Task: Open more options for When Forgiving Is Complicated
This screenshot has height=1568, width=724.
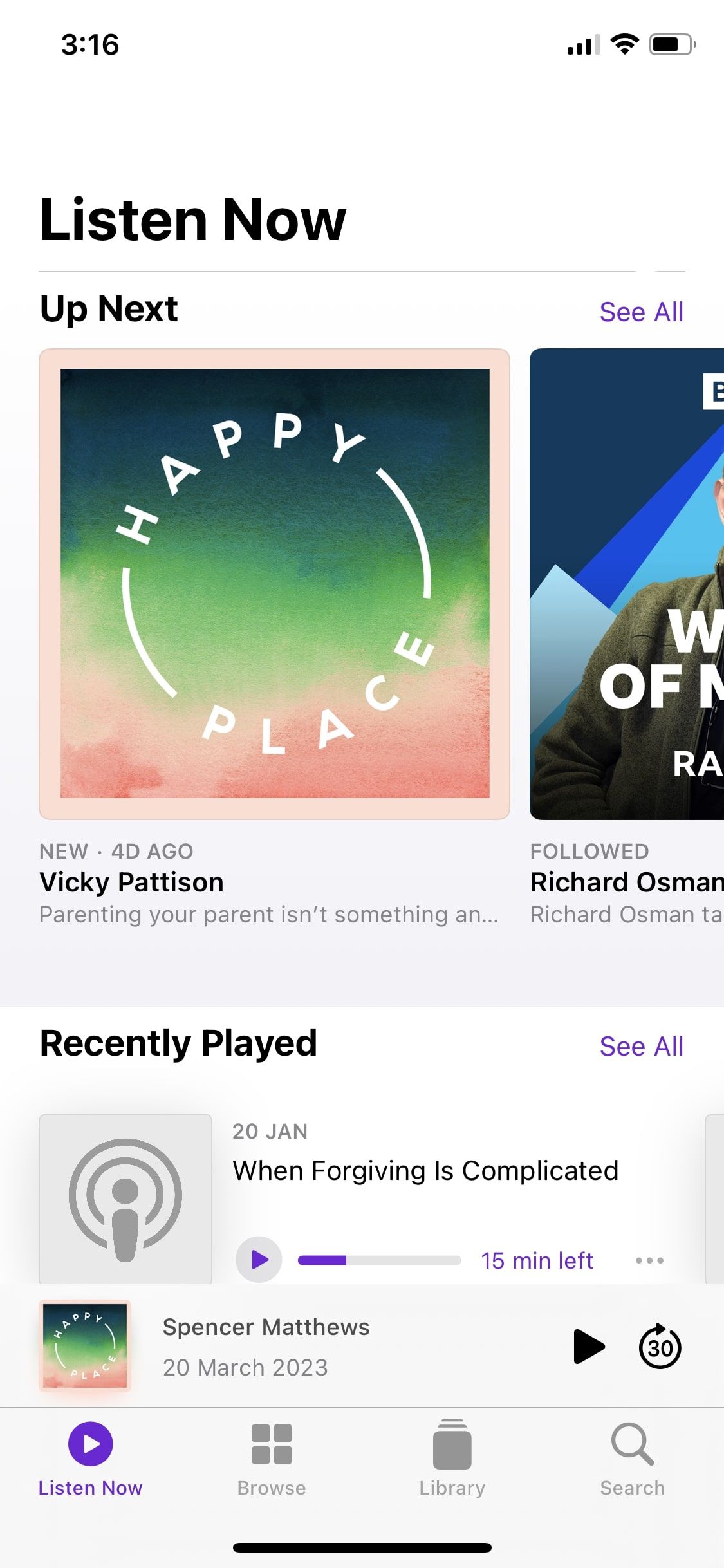Action: tap(649, 1260)
